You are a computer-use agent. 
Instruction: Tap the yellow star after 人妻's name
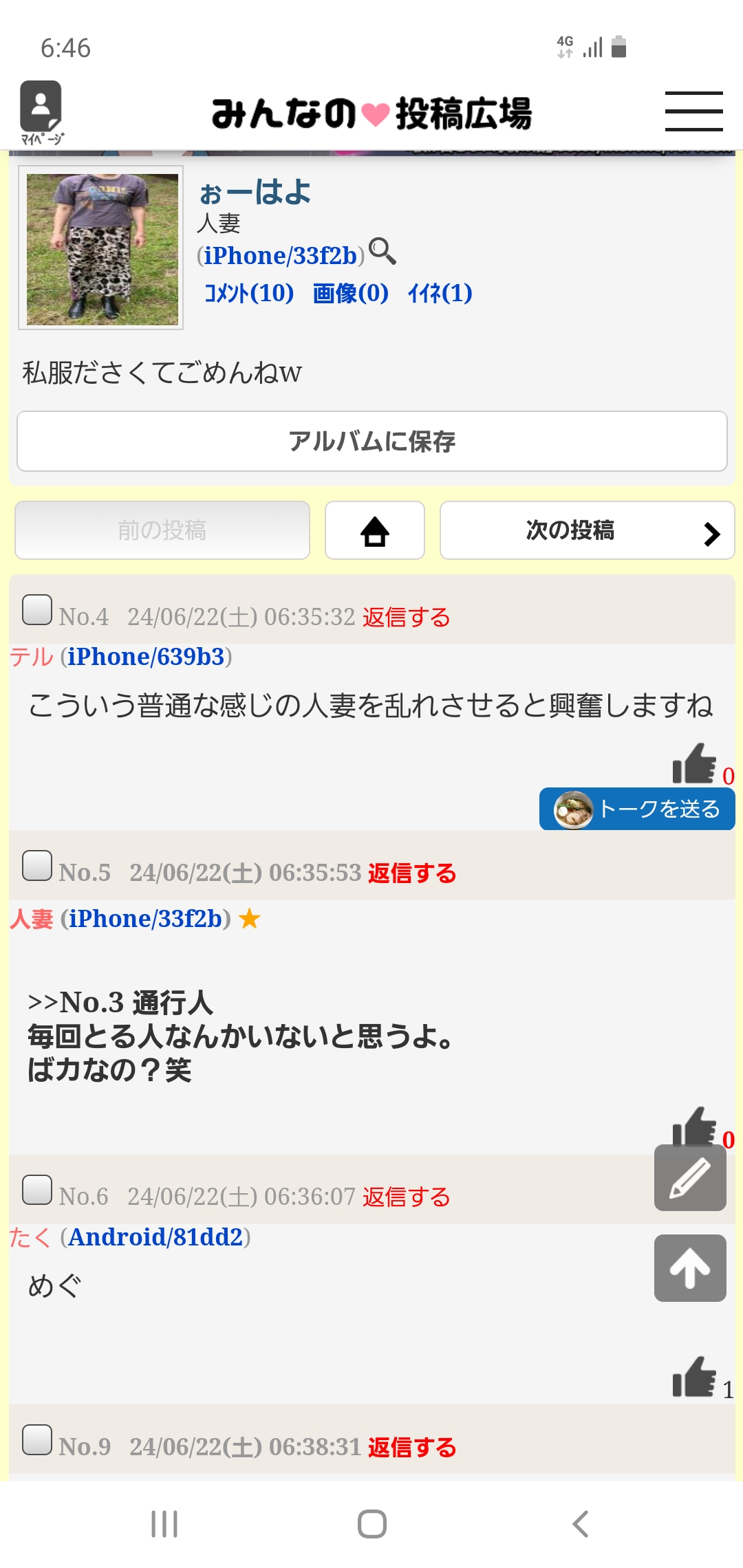[248, 919]
